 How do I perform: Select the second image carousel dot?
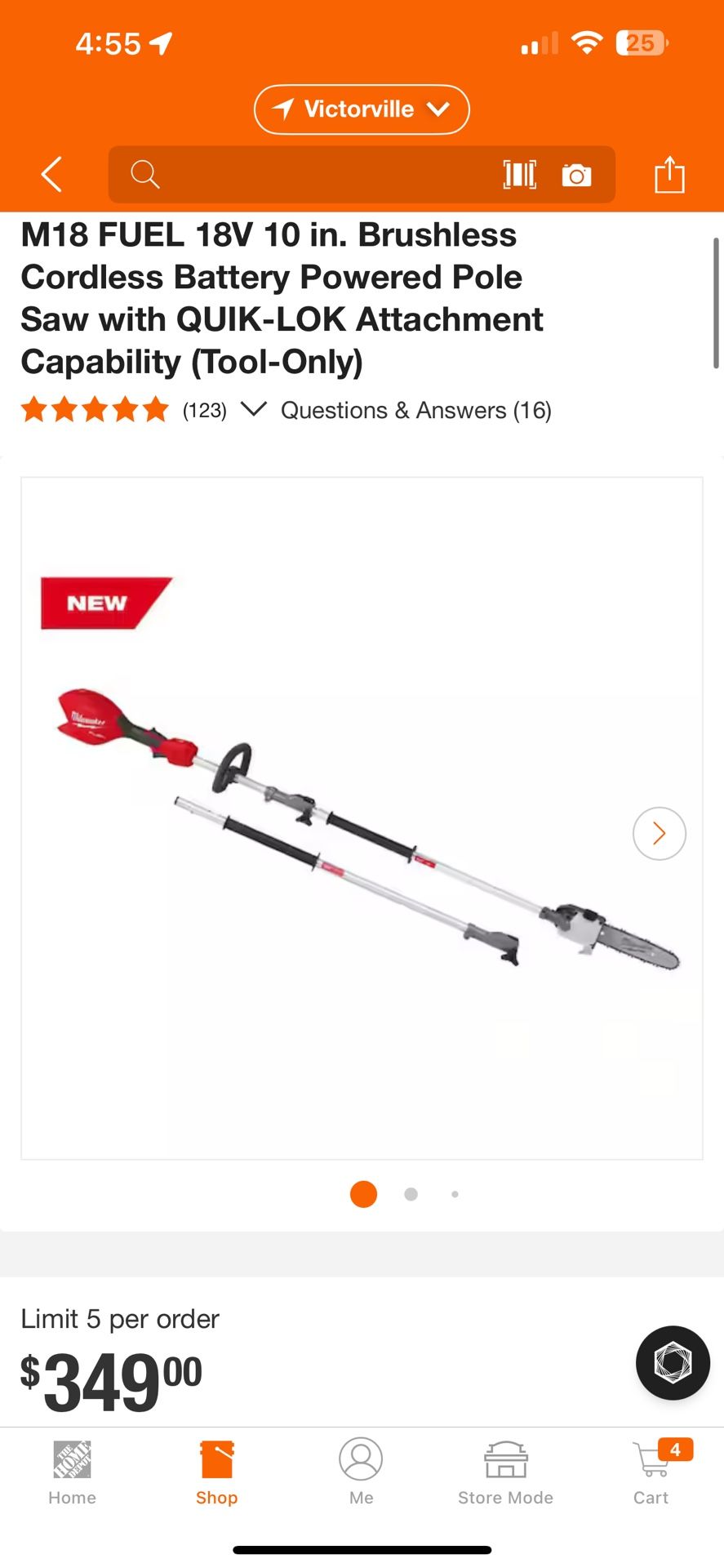coord(411,1193)
